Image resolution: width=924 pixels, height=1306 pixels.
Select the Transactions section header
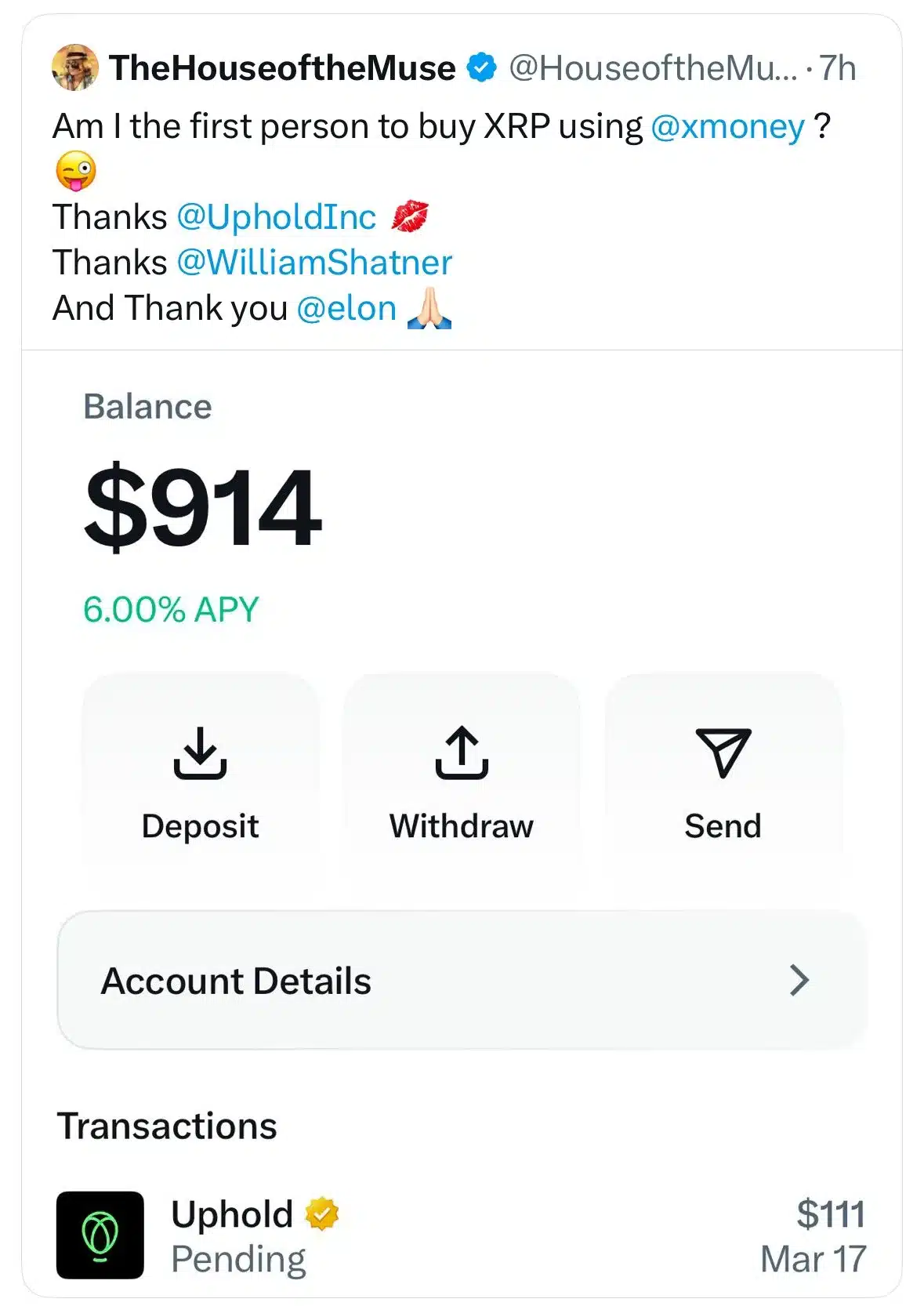coord(168,1125)
